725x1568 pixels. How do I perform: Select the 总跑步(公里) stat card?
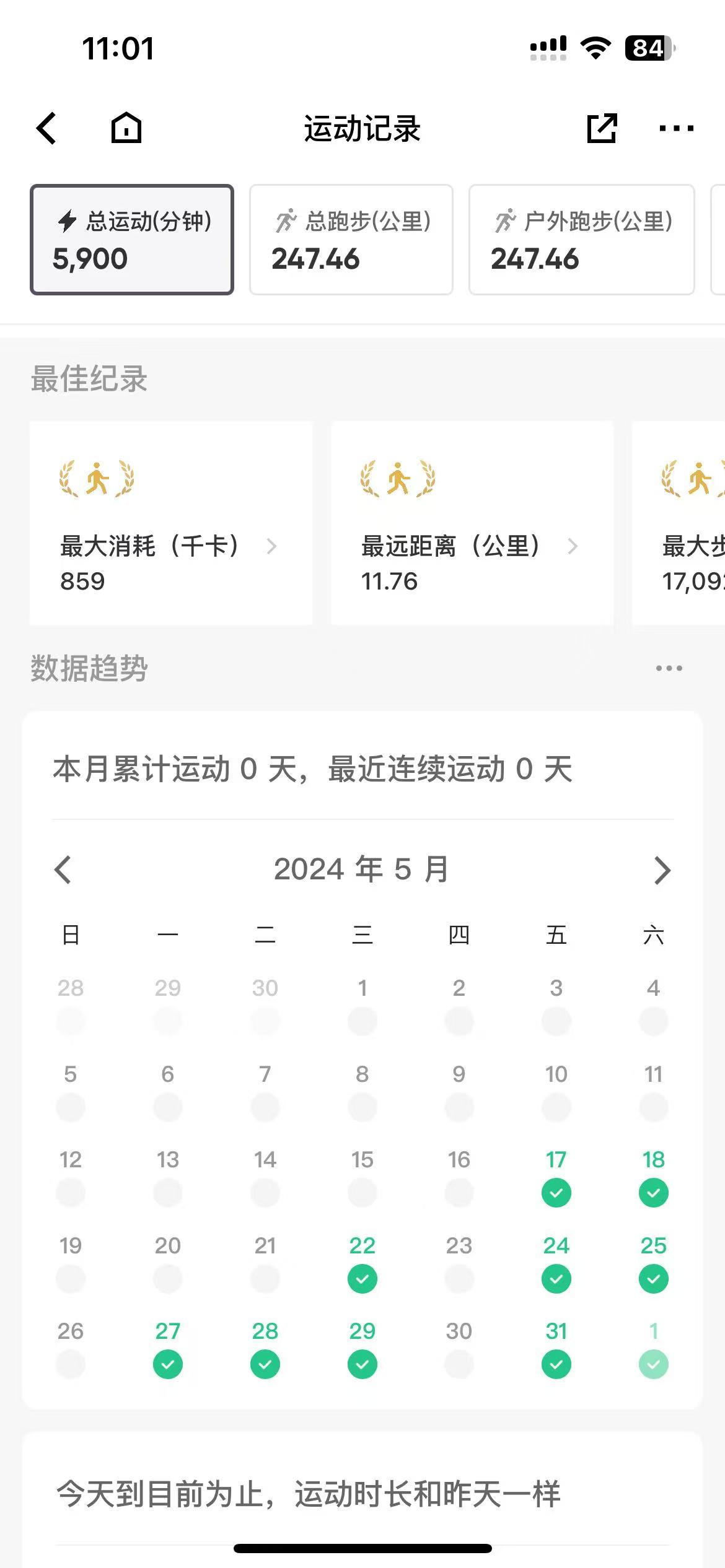(x=351, y=240)
